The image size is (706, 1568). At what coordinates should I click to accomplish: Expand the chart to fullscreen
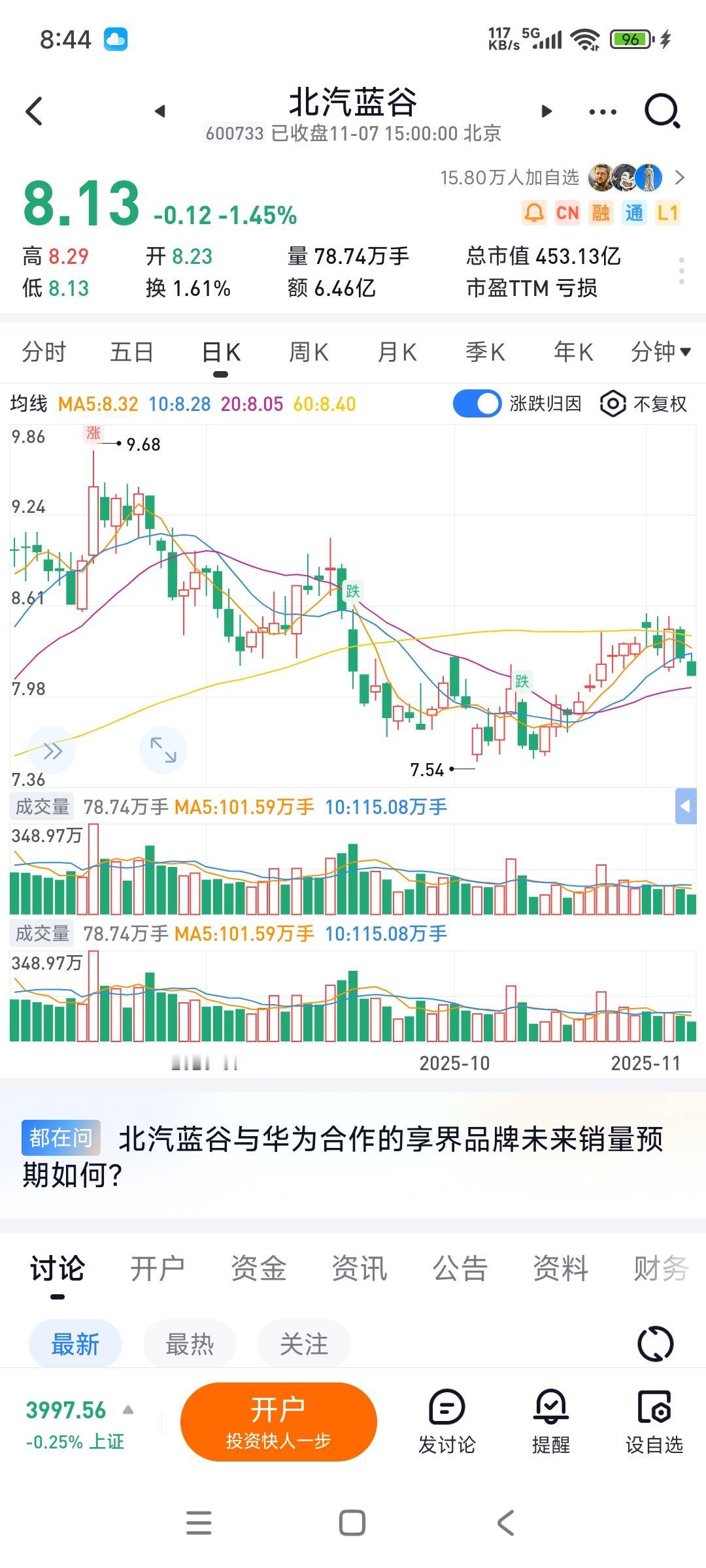163,750
